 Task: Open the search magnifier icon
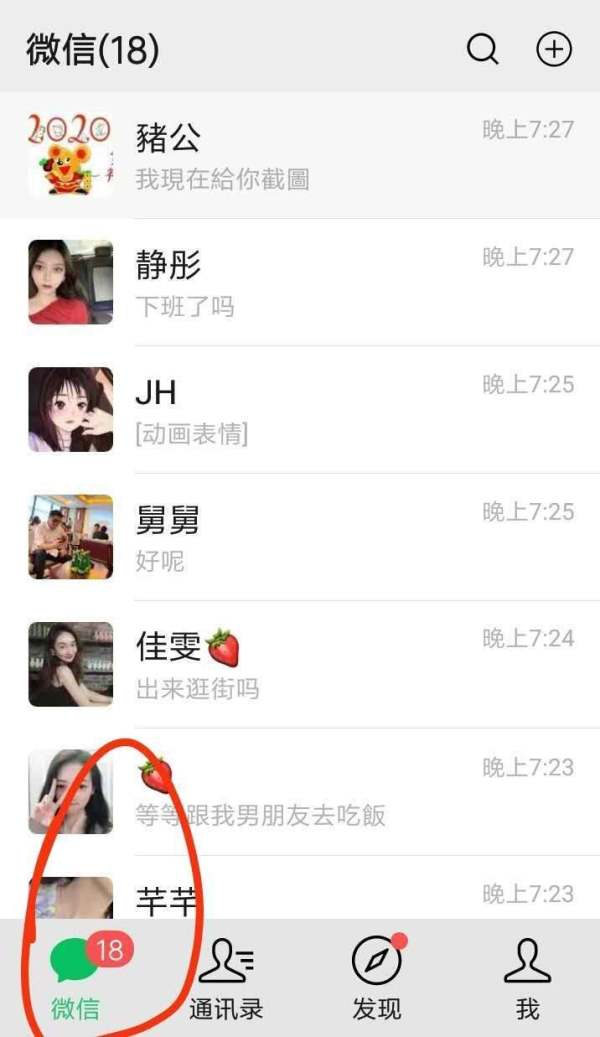[x=482, y=50]
